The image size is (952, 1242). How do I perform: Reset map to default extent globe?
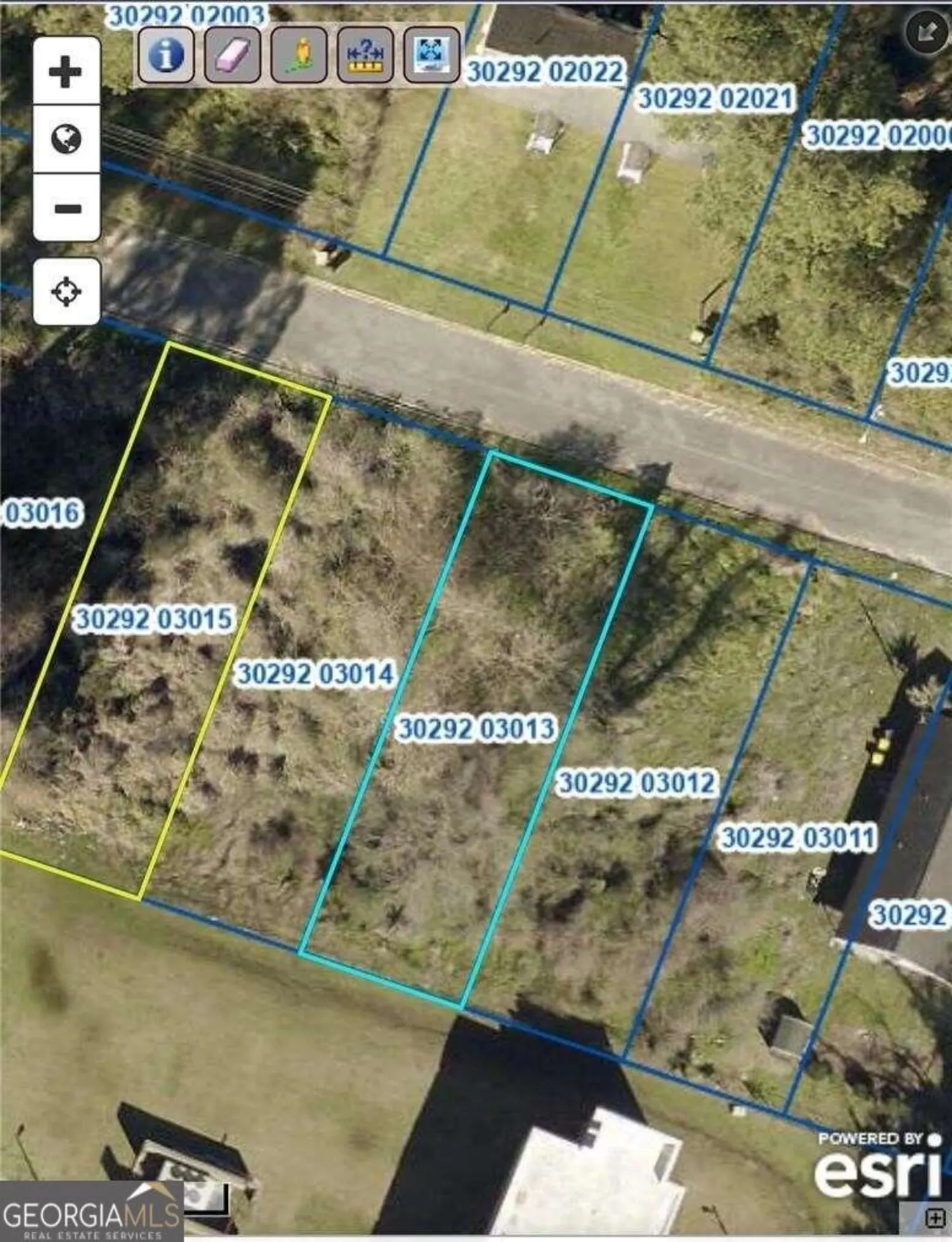[66, 139]
